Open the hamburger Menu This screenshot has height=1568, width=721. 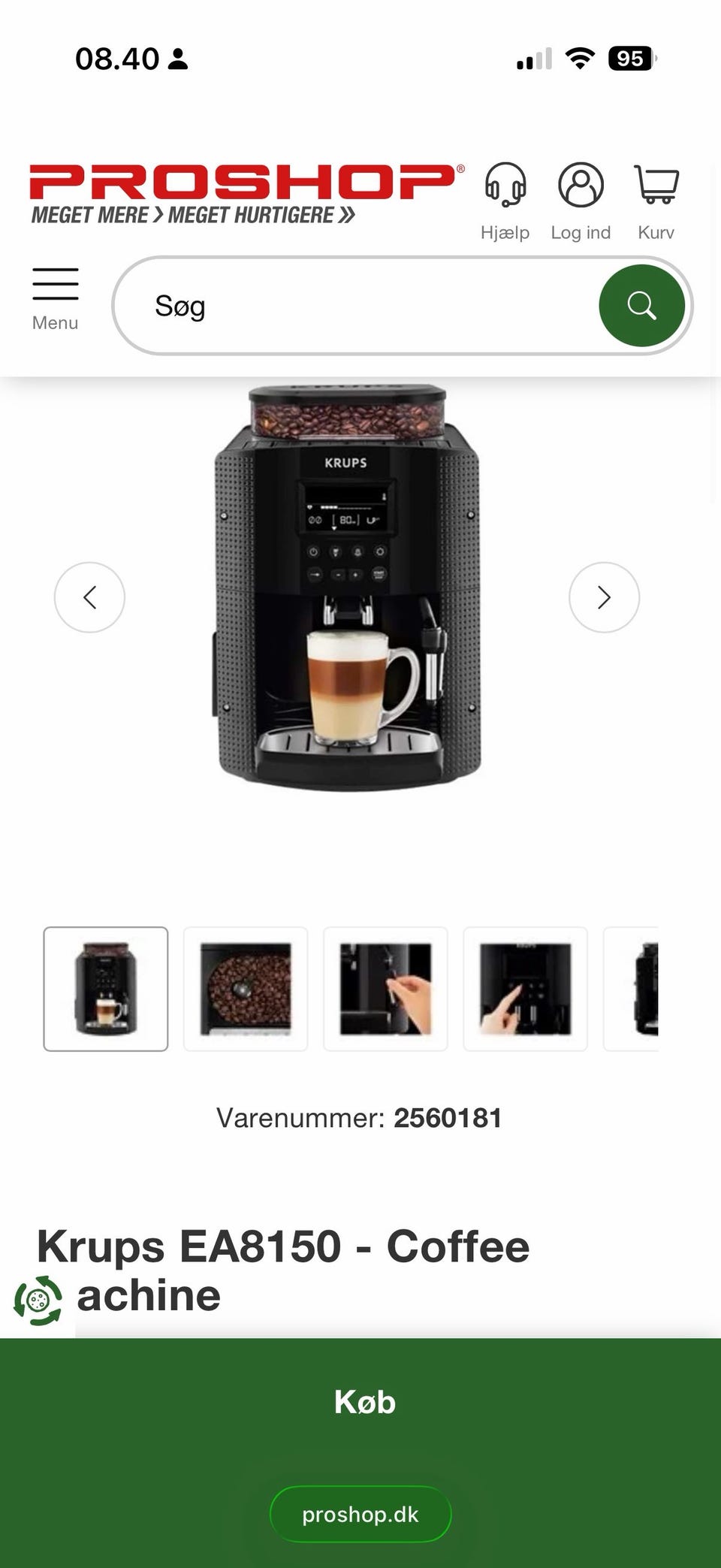pyautogui.click(x=56, y=299)
